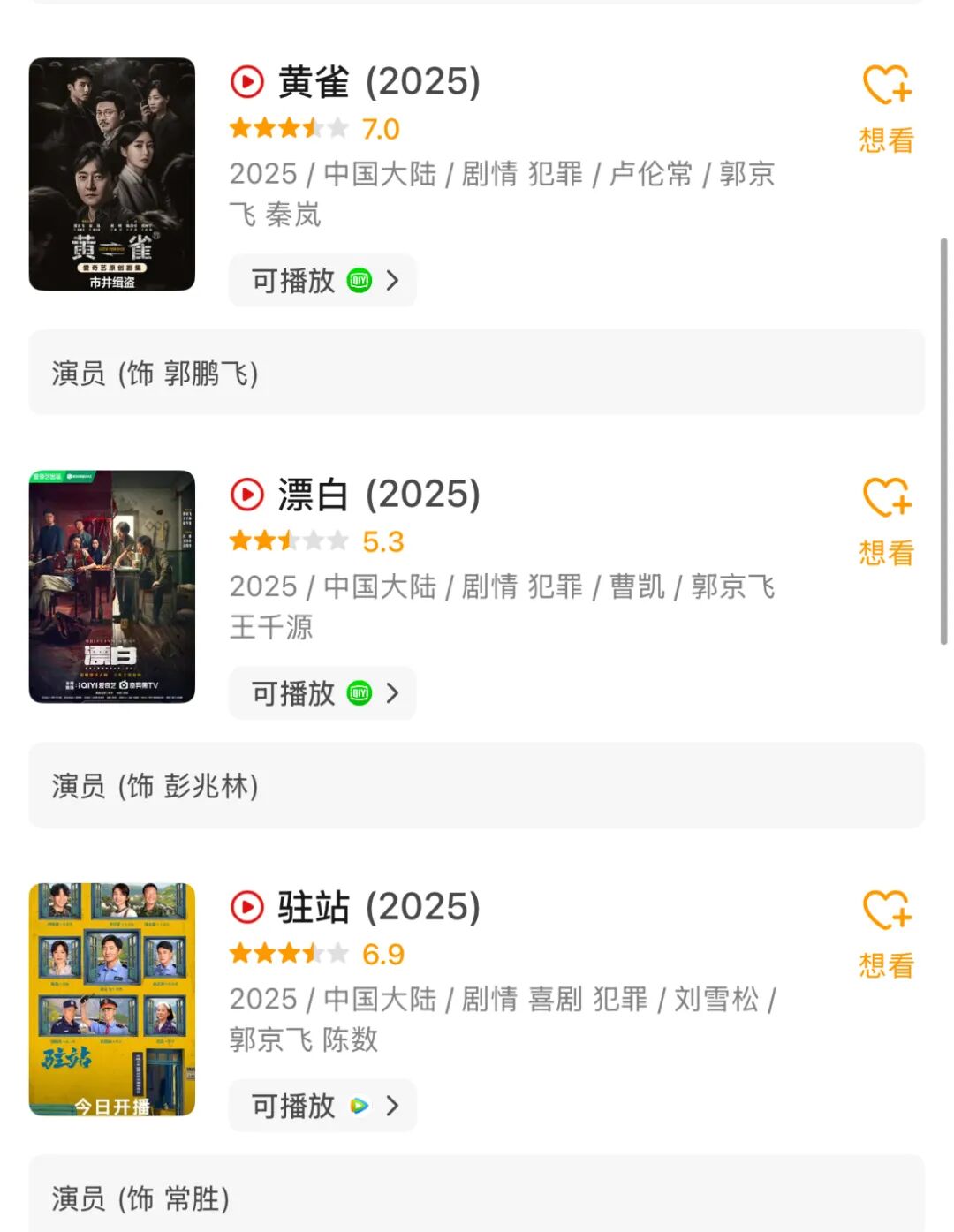954x1232 pixels.
Task: Open the 驻站 (2025) poster
Action: point(112,999)
